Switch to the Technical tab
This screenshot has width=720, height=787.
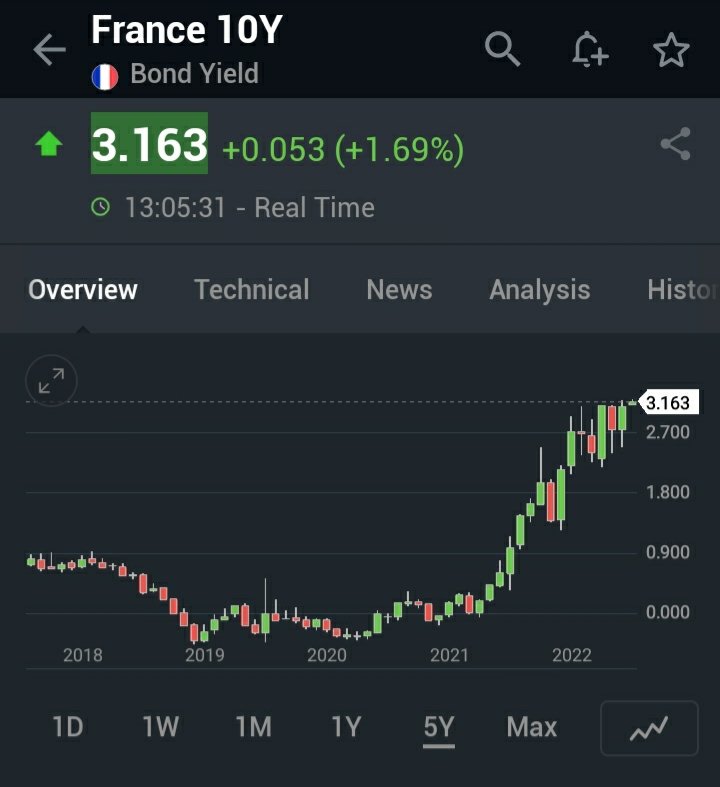[251, 290]
